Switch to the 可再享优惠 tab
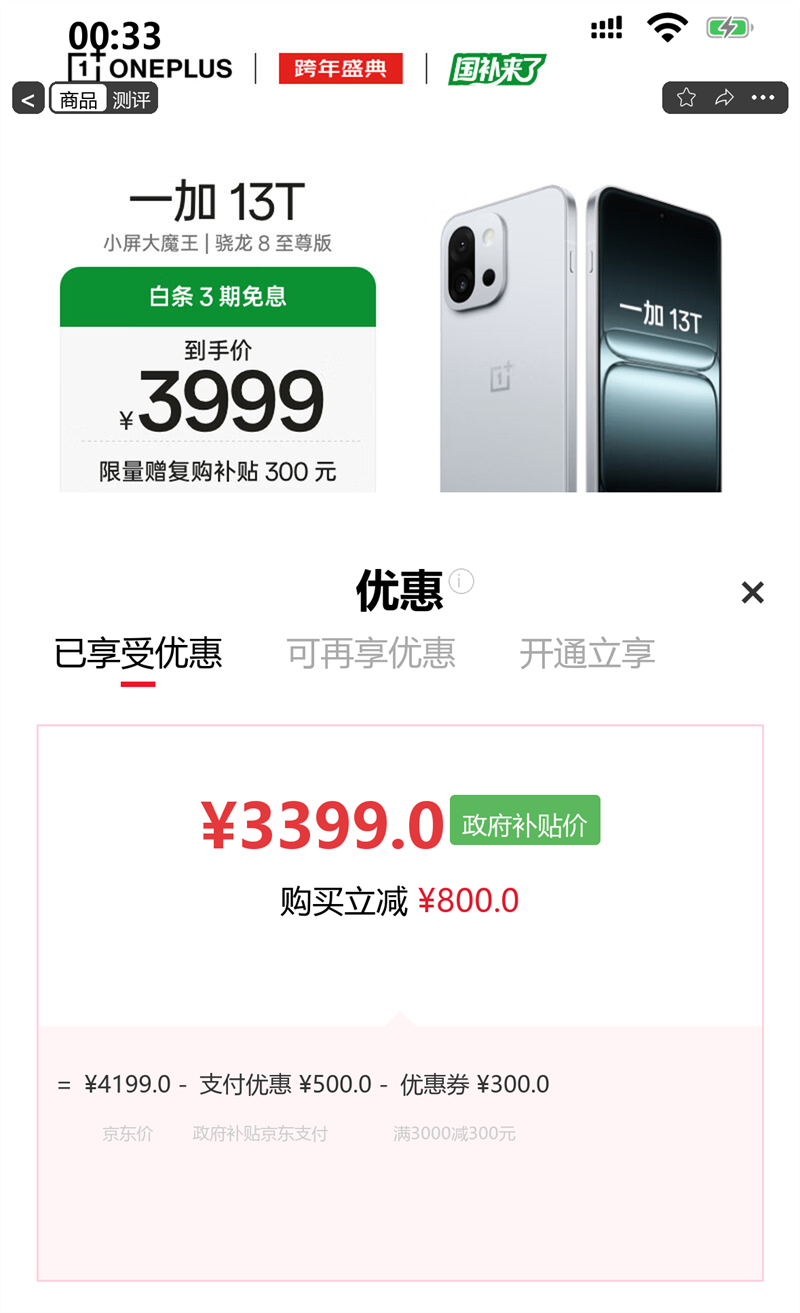Image resolution: width=800 pixels, height=1313 pixels. click(x=371, y=654)
